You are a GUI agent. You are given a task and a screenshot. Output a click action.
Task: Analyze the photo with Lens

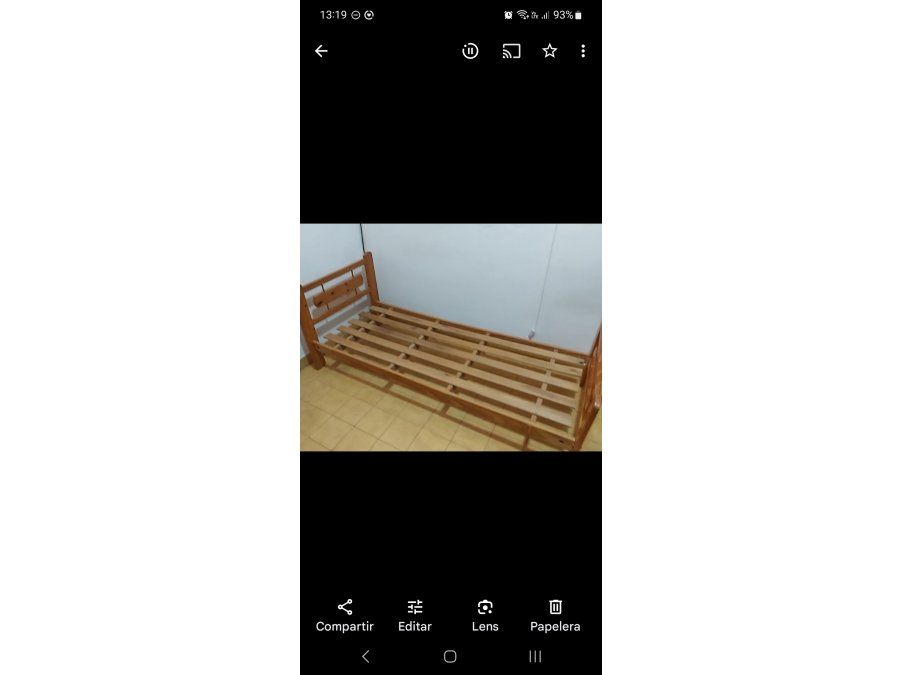coord(485,614)
